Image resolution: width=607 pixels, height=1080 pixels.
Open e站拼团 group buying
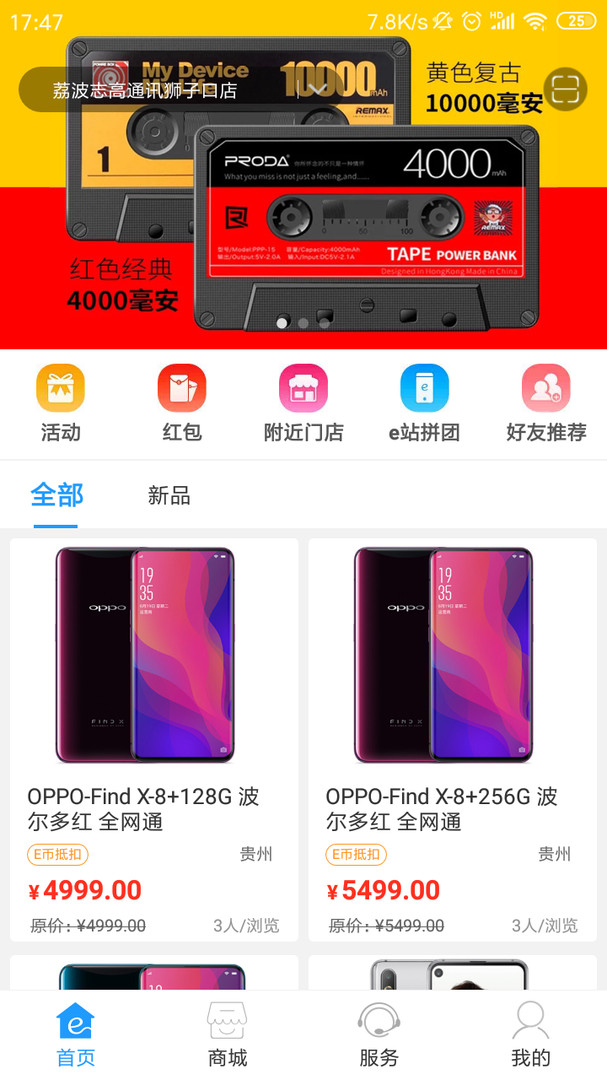coord(424,404)
